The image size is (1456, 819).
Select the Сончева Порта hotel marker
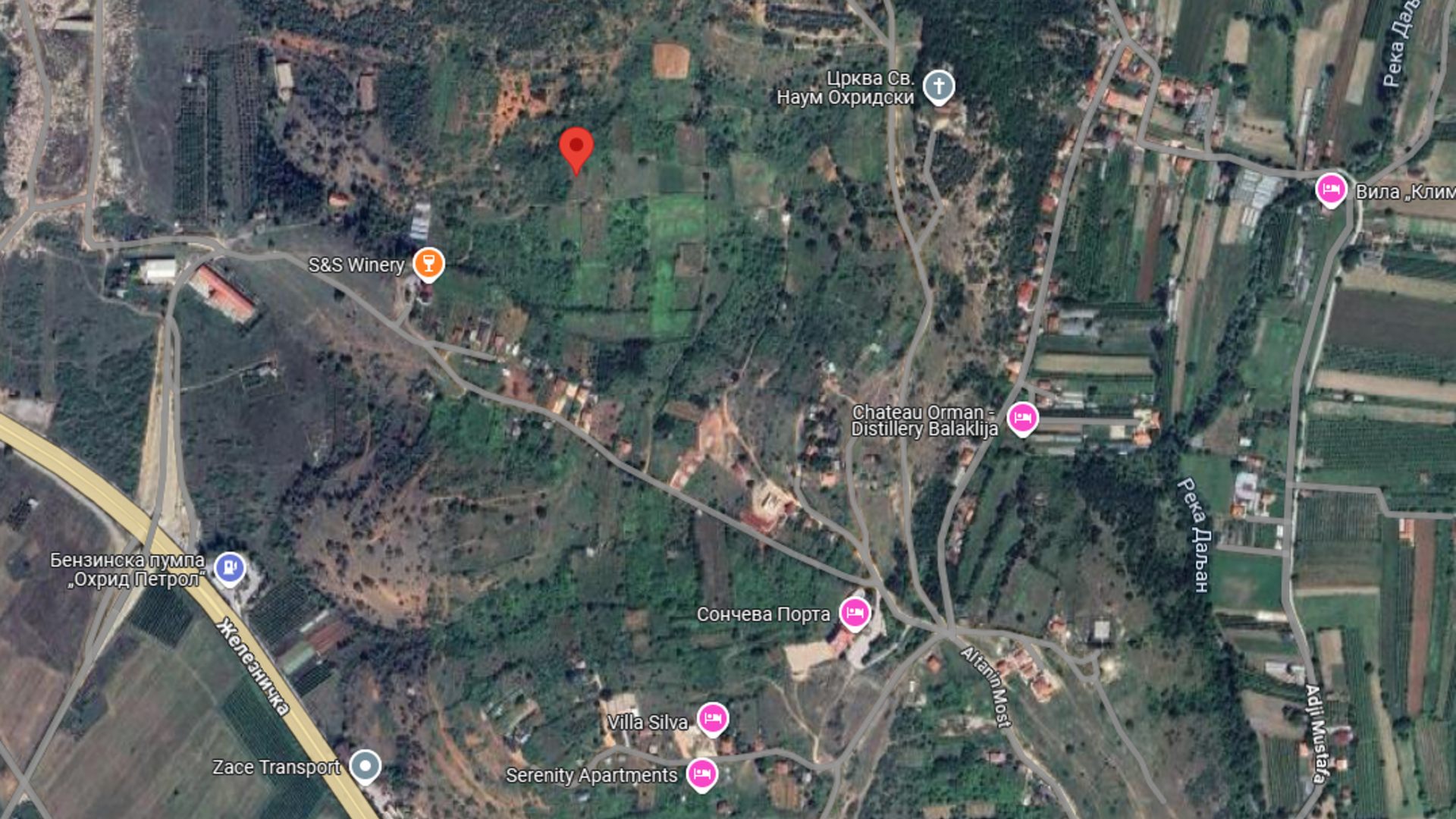click(855, 613)
